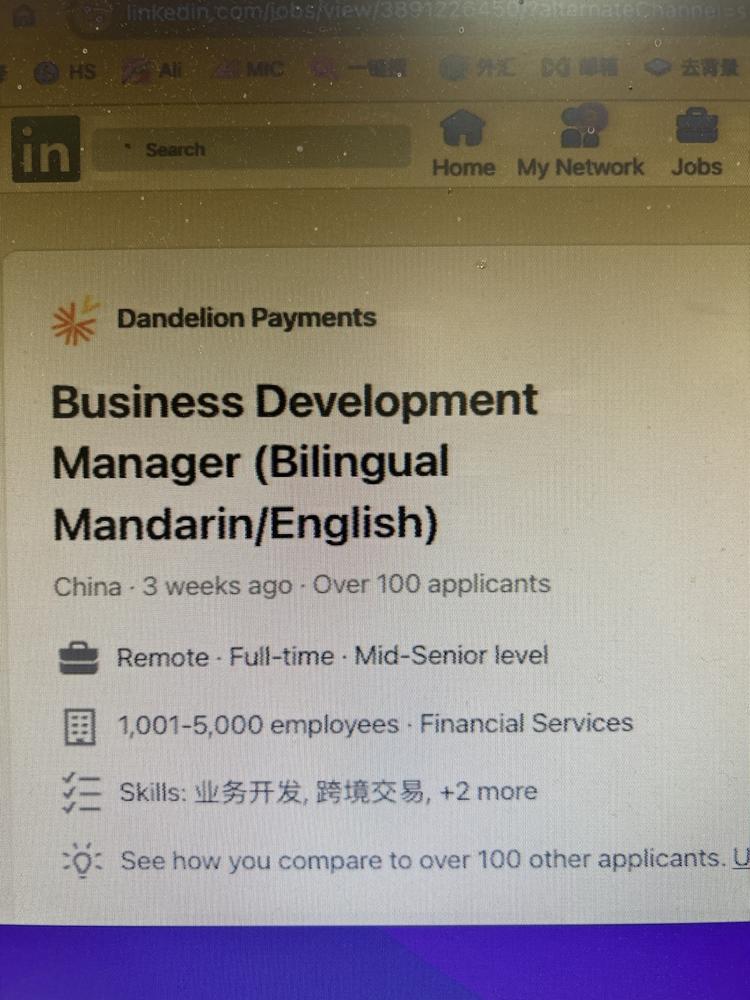Open the Jobs tab
The height and width of the screenshot is (1000, 750).
tap(697, 144)
